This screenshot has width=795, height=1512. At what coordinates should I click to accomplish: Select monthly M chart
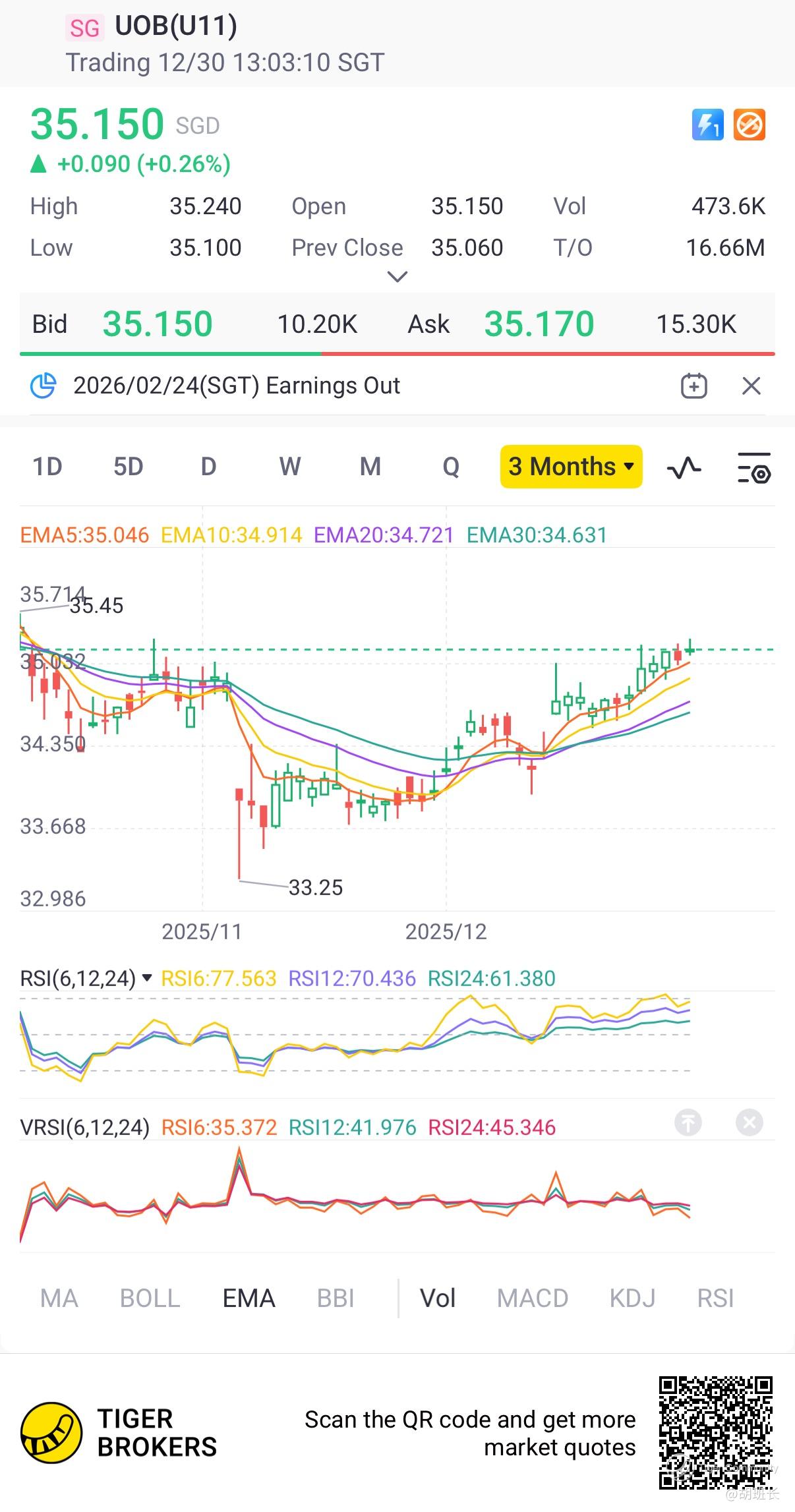(370, 467)
